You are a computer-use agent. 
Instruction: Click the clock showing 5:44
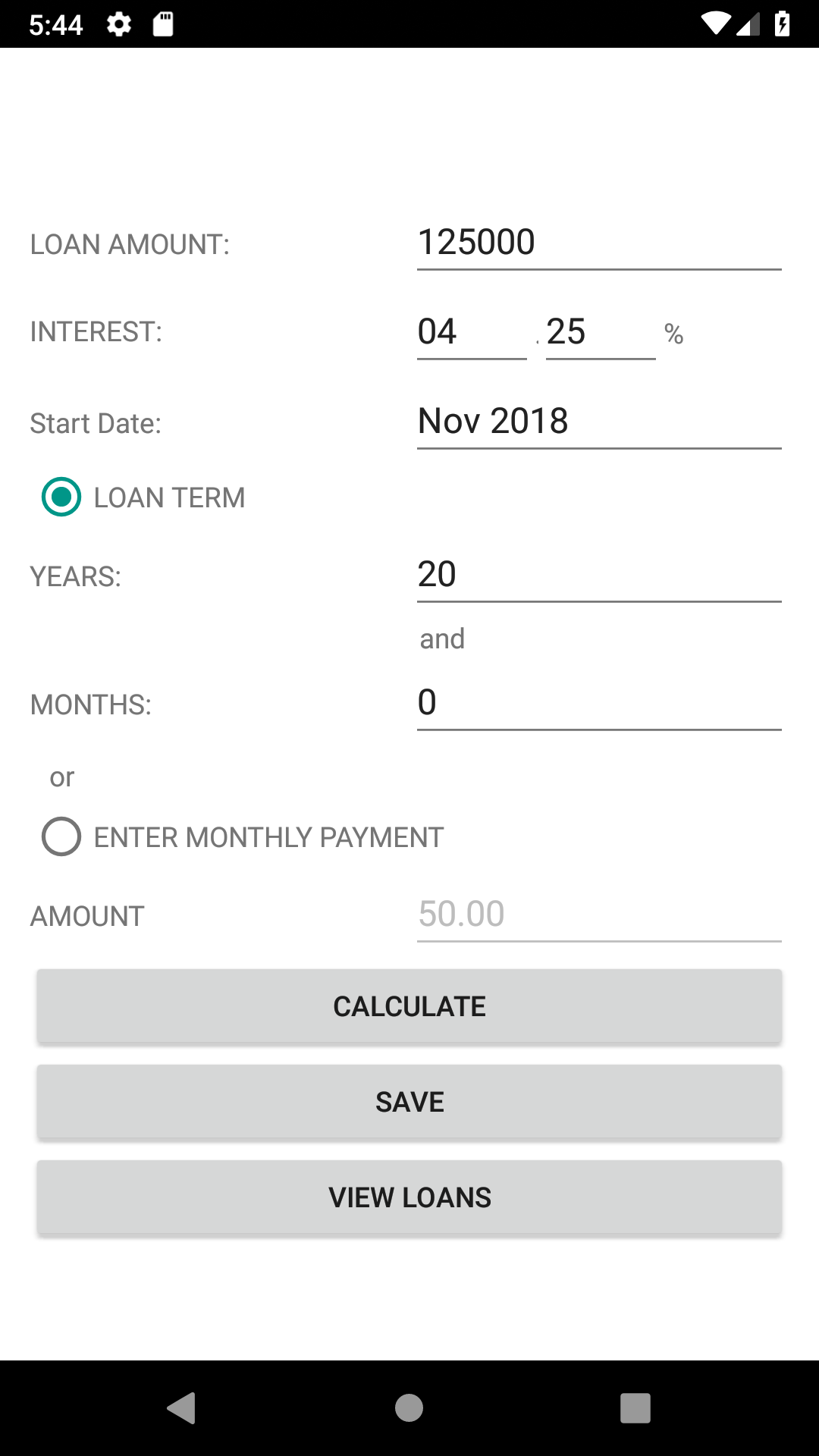pyautogui.click(x=57, y=24)
